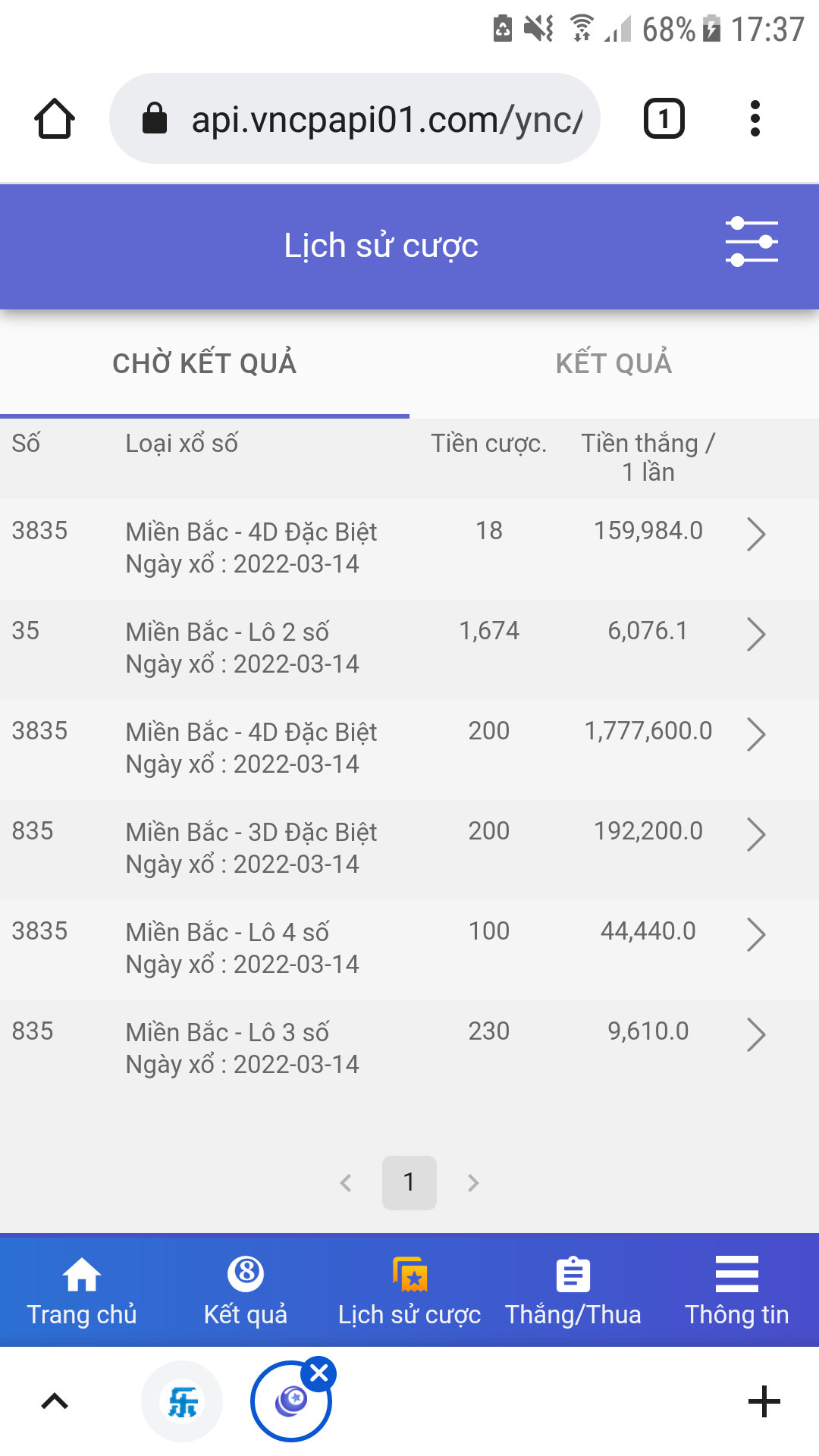Image resolution: width=819 pixels, height=1456 pixels.
Task: View details of the Lô 2 số bet
Action: (x=409, y=648)
